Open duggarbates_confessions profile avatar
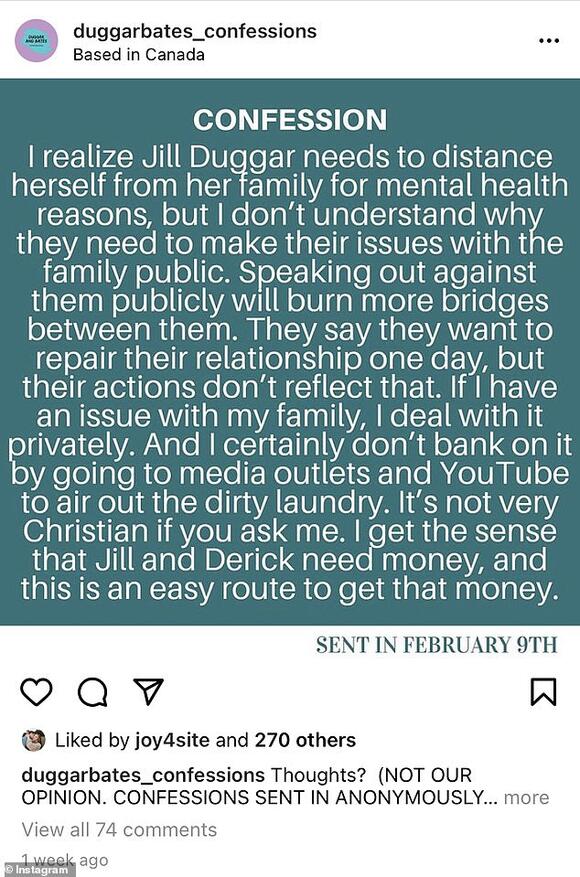580x877 pixels. (x=36, y=40)
